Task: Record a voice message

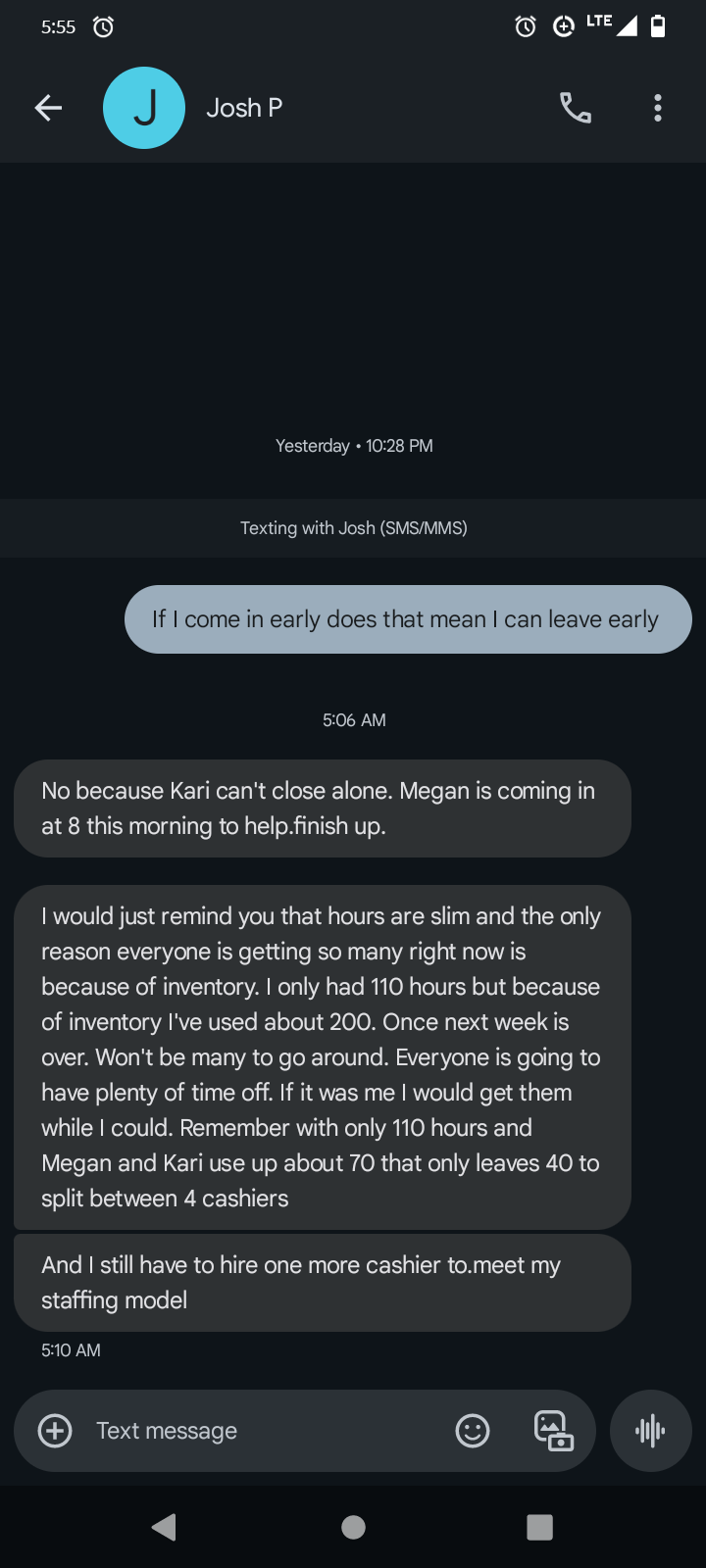Action: pos(650,1431)
